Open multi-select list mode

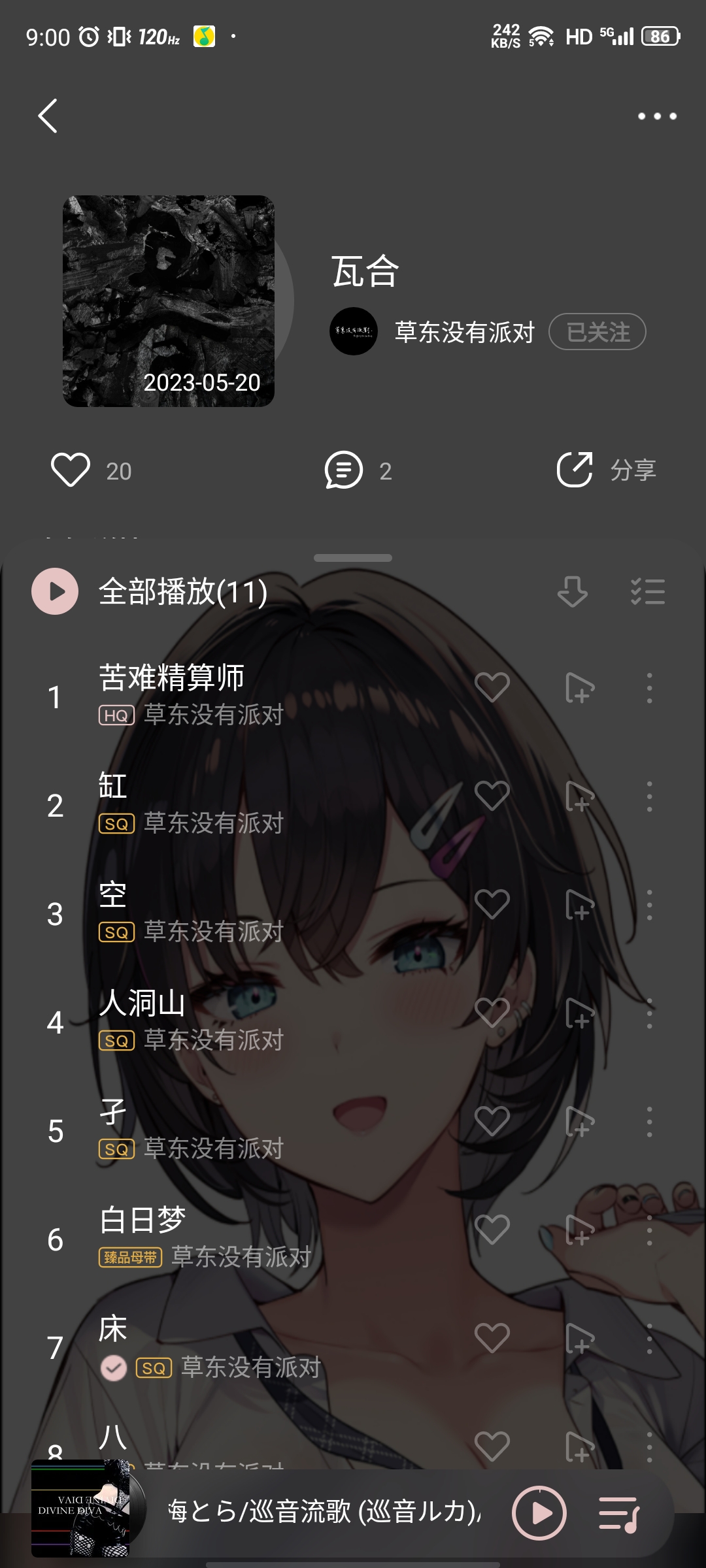648,592
